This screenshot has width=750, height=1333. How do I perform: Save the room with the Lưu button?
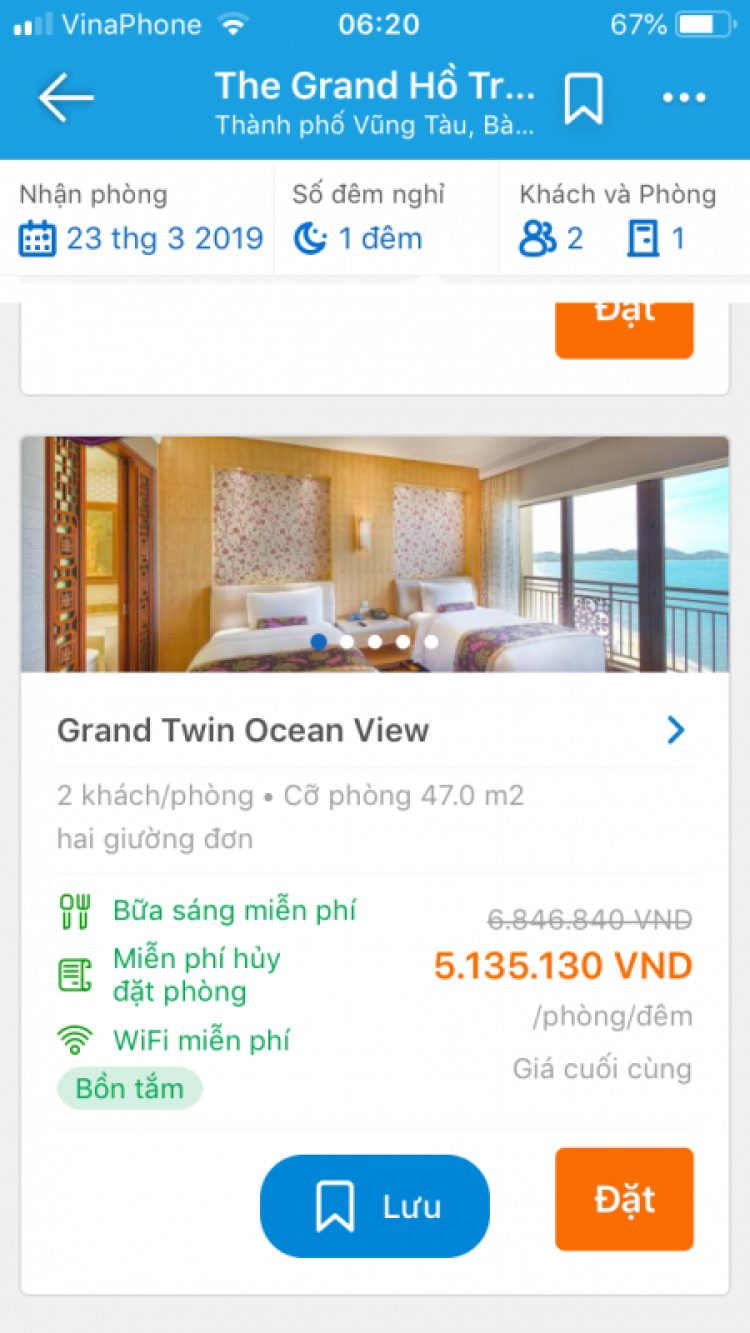point(375,1206)
